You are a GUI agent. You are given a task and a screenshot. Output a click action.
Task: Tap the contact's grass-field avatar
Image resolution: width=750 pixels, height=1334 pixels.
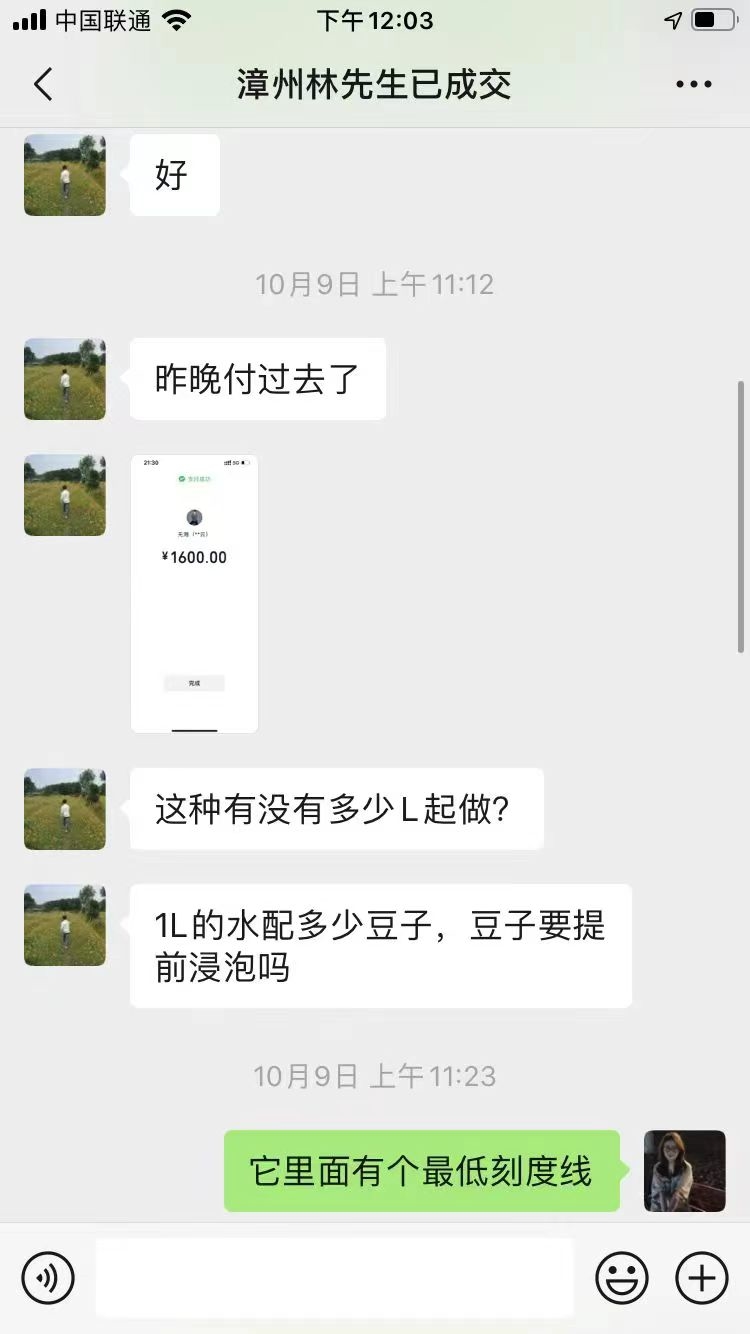click(x=64, y=379)
